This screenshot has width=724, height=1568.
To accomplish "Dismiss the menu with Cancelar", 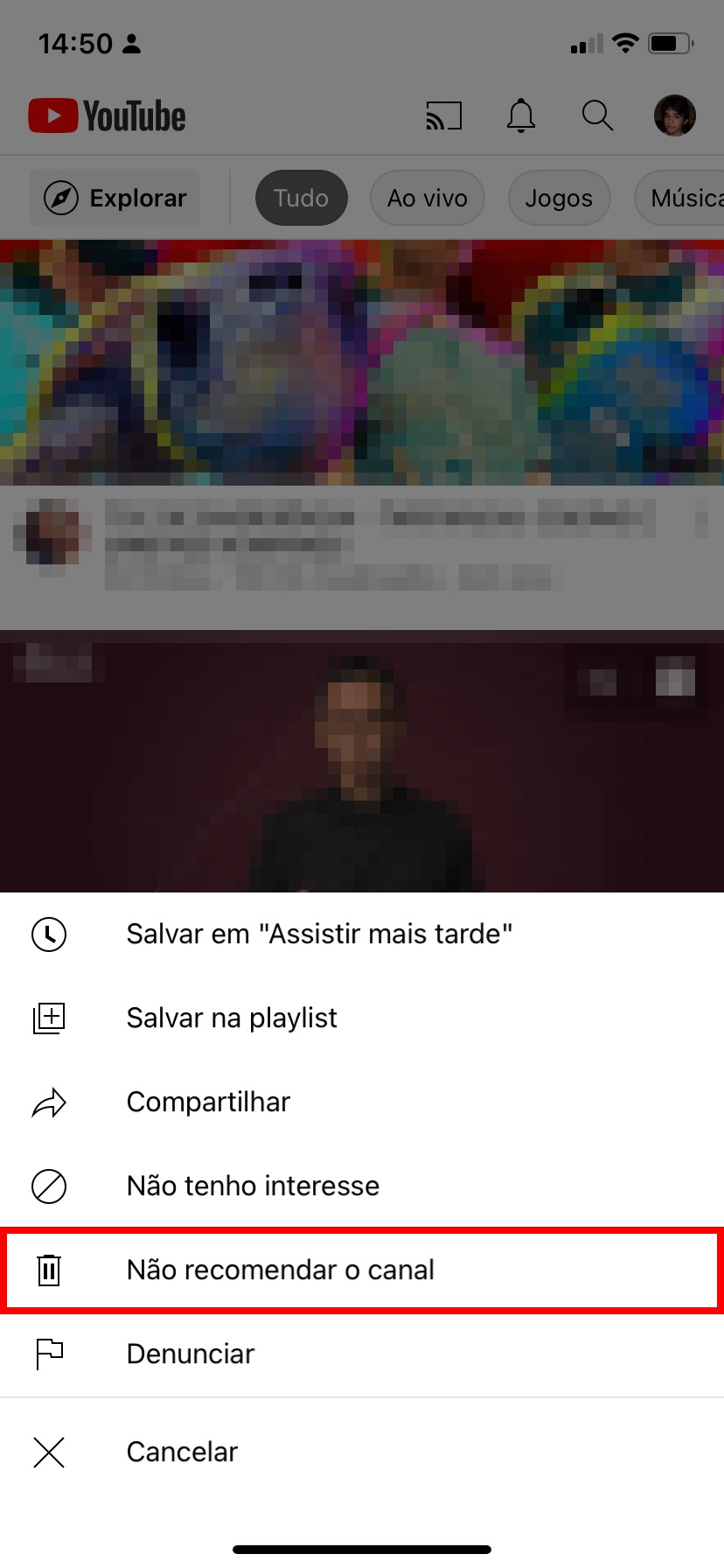I will (x=182, y=1452).
